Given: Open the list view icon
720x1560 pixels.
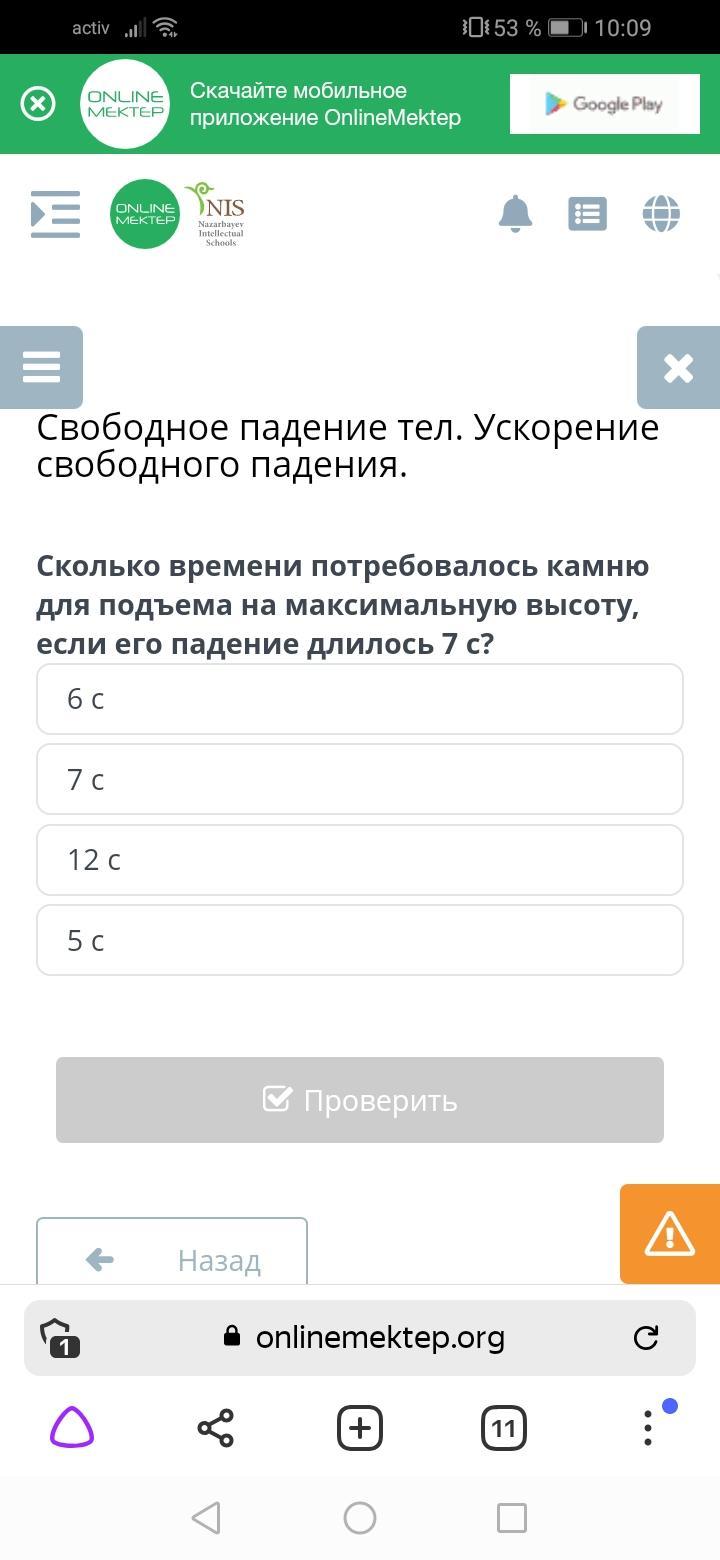Looking at the screenshot, I should click(587, 214).
